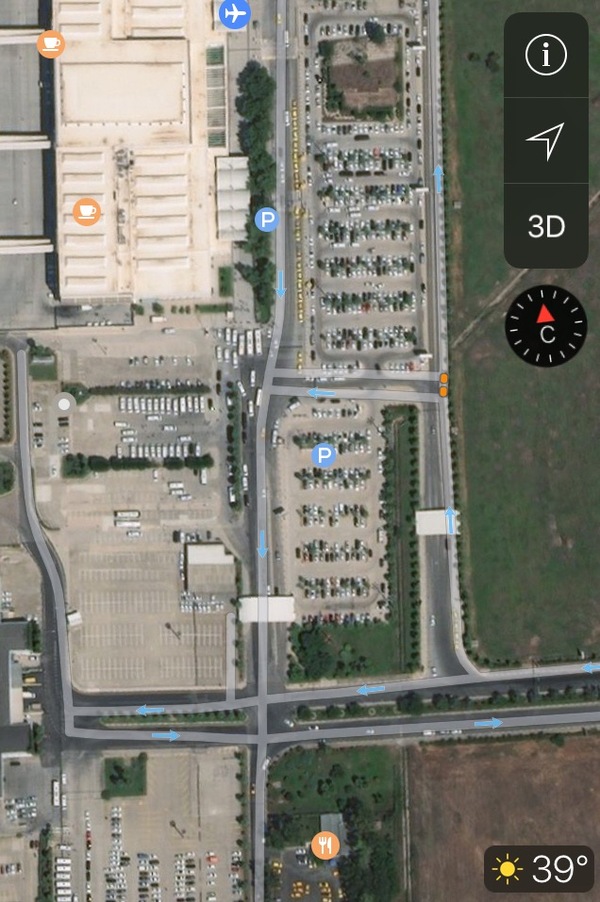Open the restaurant marker with fork icon
The width and height of the screenshot is (600, 902).
tap(325, 846)
